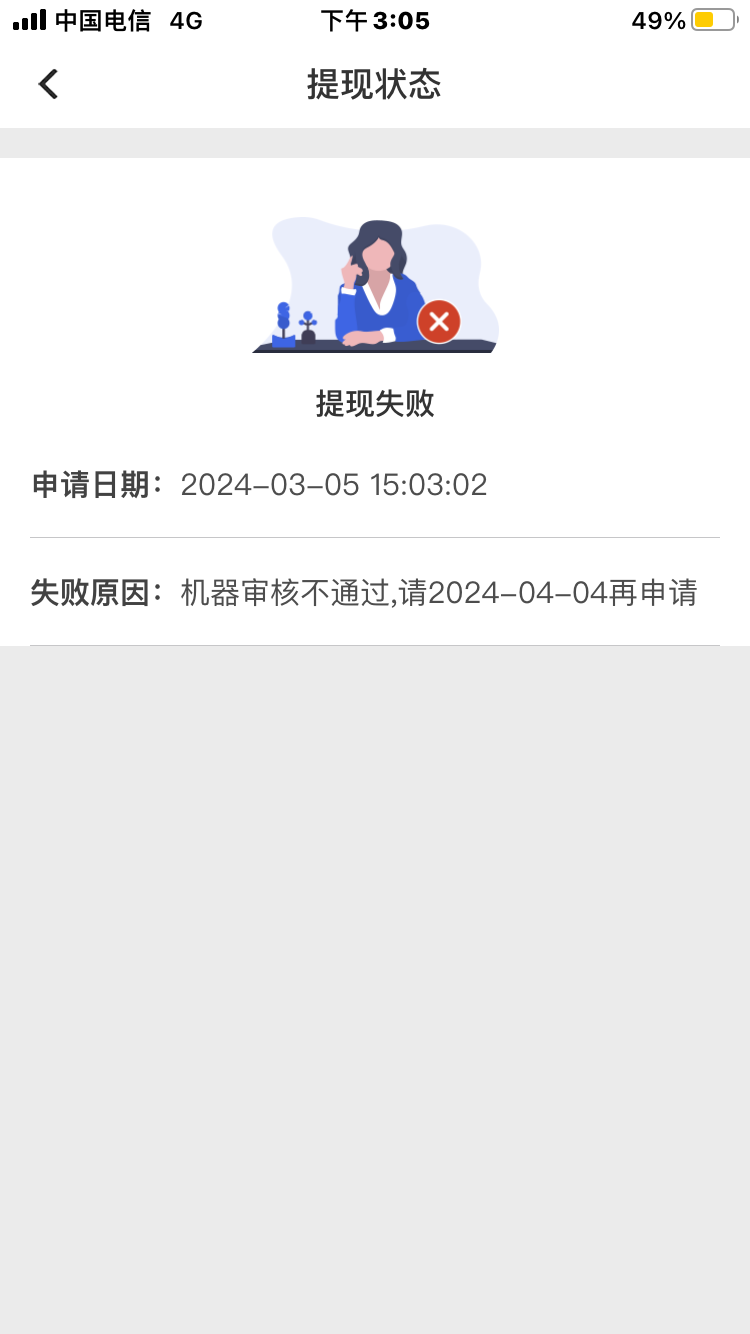Select the 提现状态 page title
Screen dimensions: 750x1334
coord(375,86)
